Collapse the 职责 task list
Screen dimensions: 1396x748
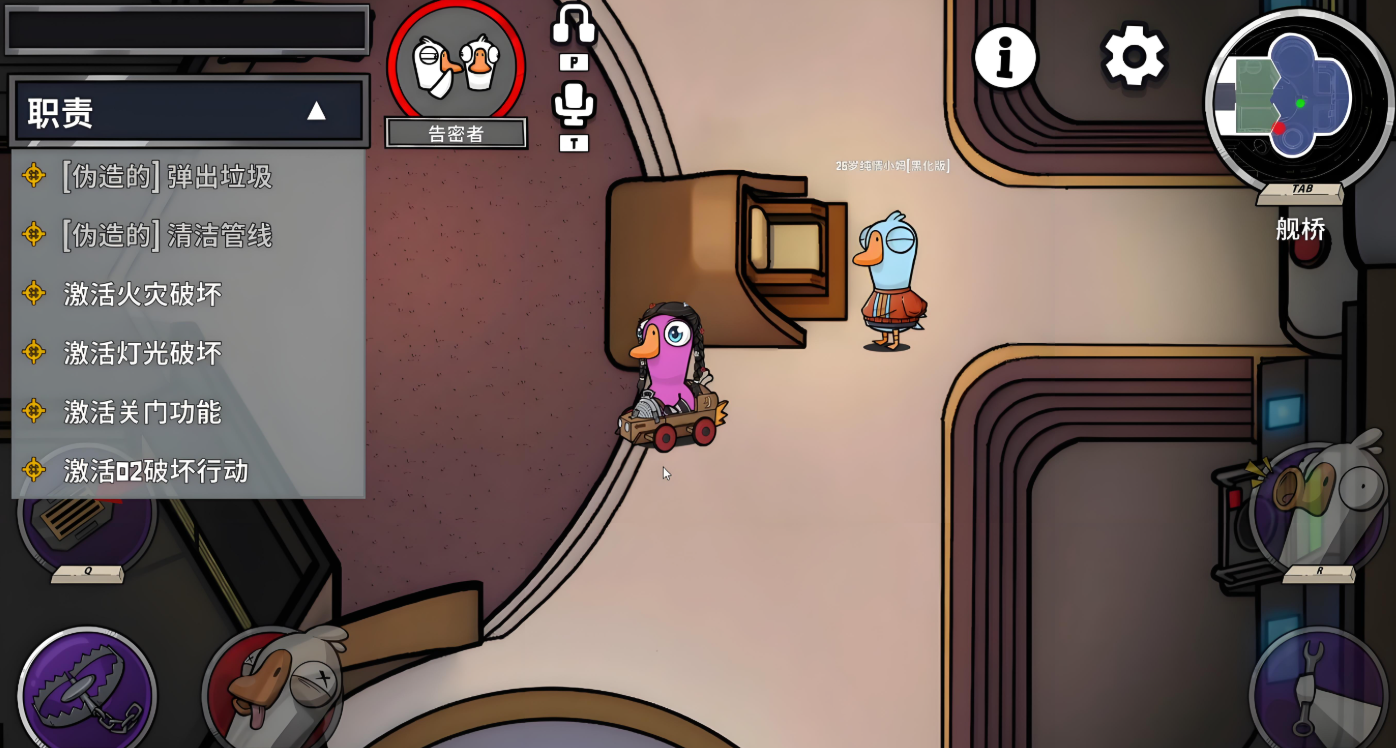[x=316, y=111]
